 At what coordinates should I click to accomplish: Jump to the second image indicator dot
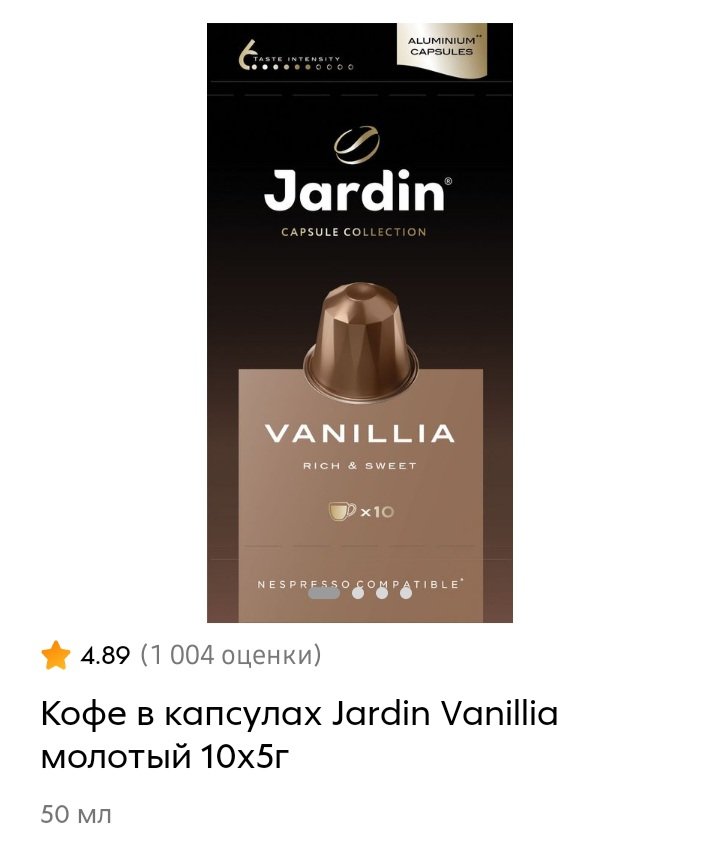358,593
